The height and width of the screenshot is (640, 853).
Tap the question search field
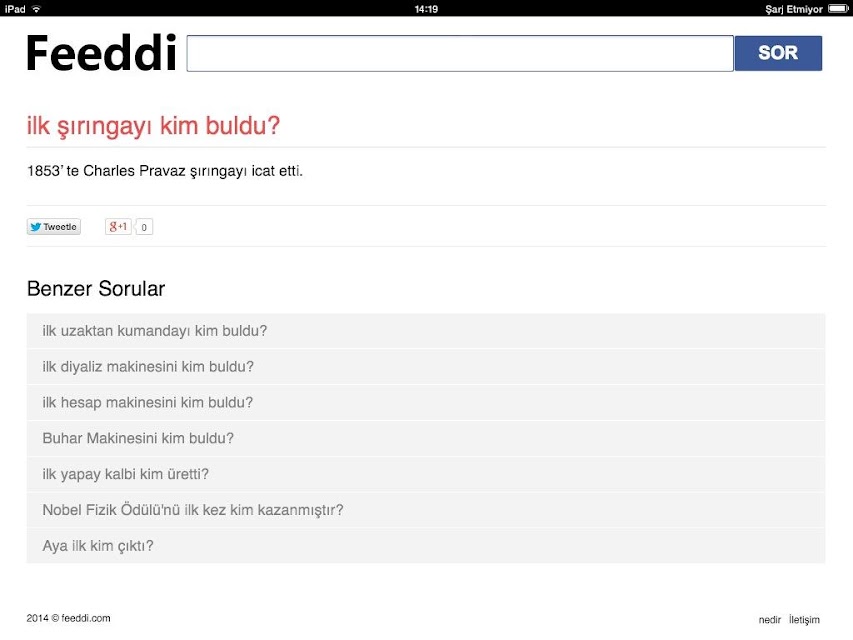tap(460, 54)
